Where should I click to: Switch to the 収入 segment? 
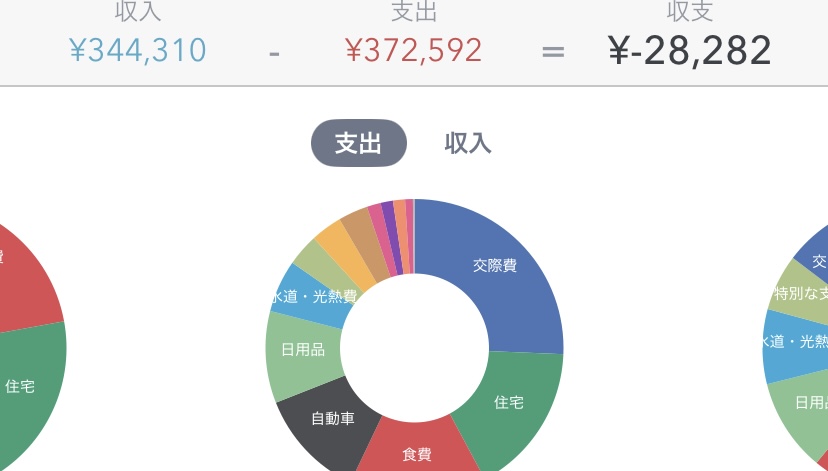click(x=468, y=143)
